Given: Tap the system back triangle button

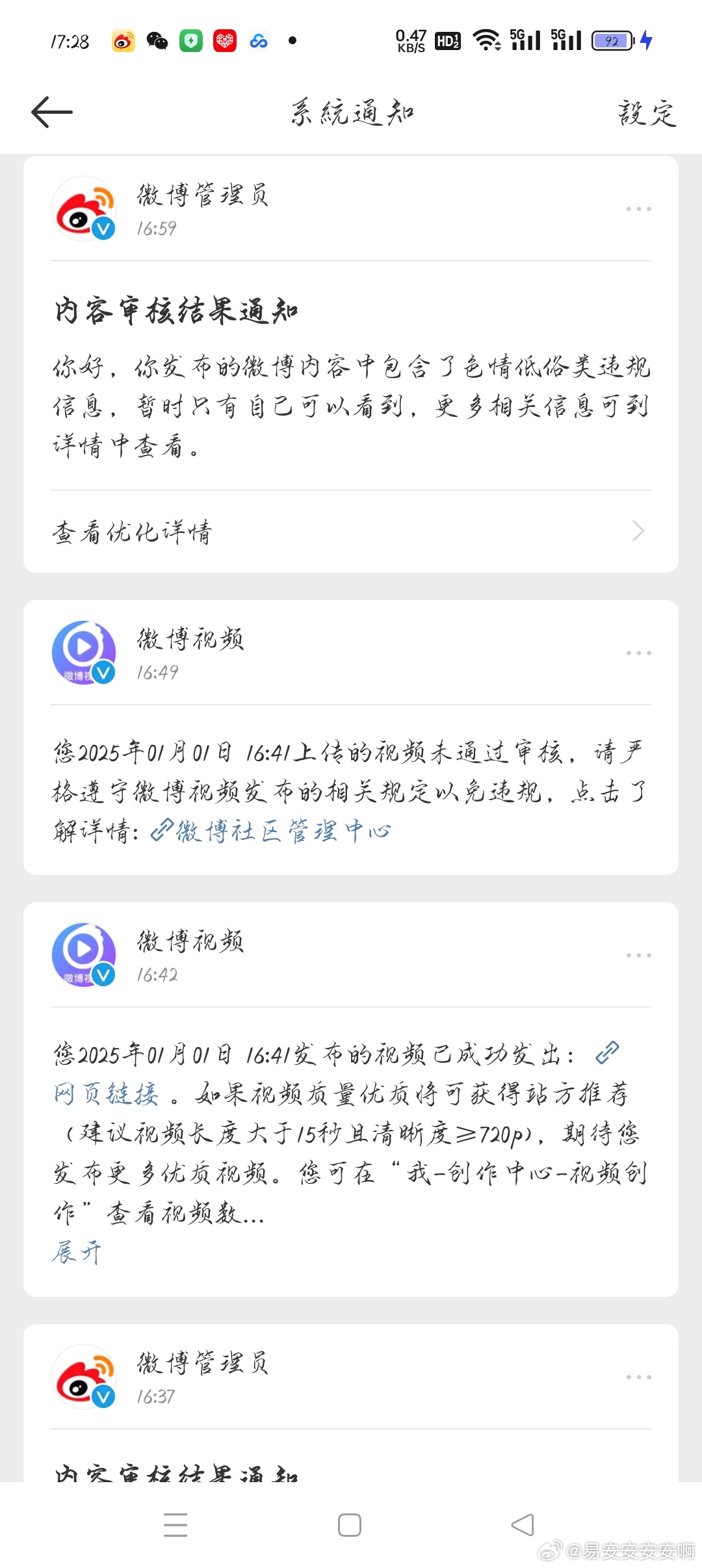Looking at the screenshot, I should 523,1525.
